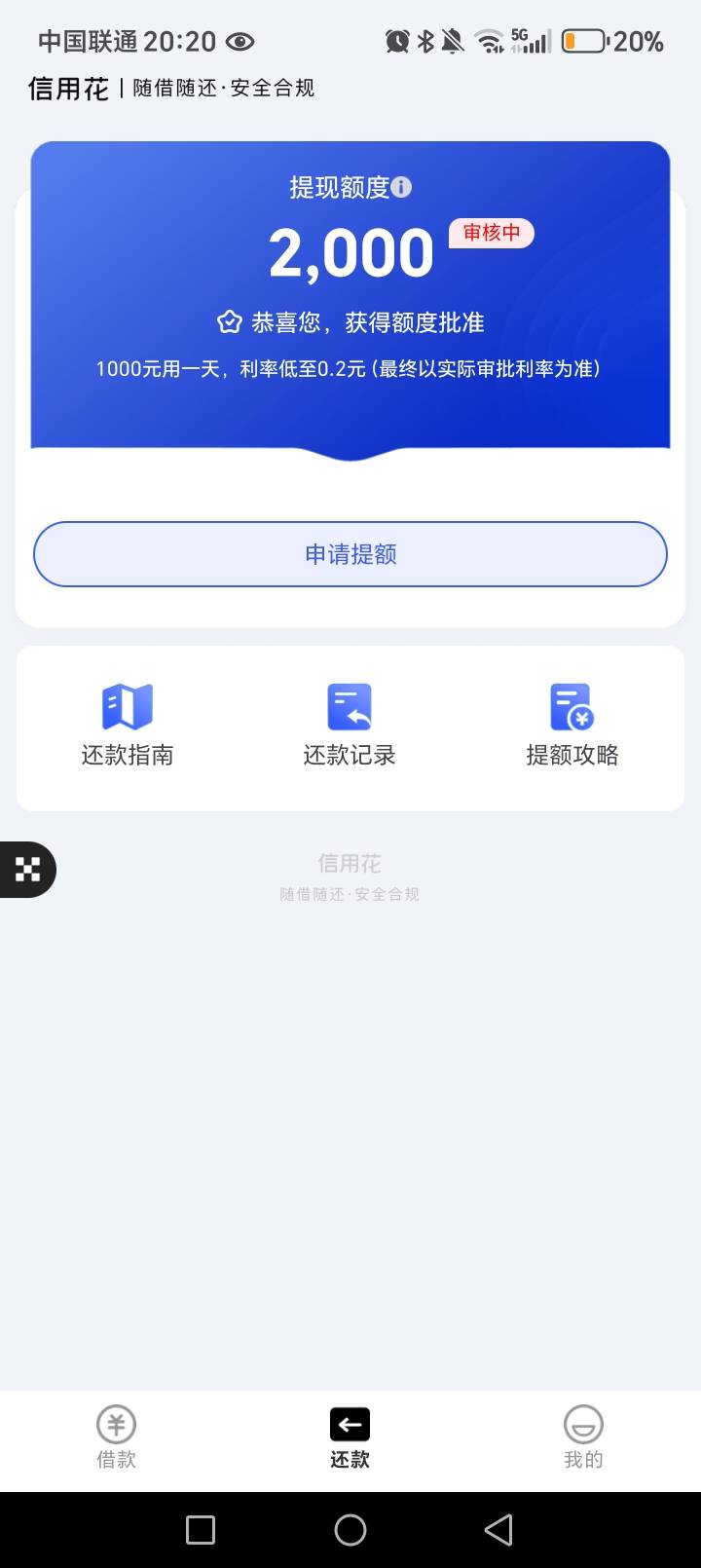Tap the info icon beside 提现额度

[x=401, y=187]
